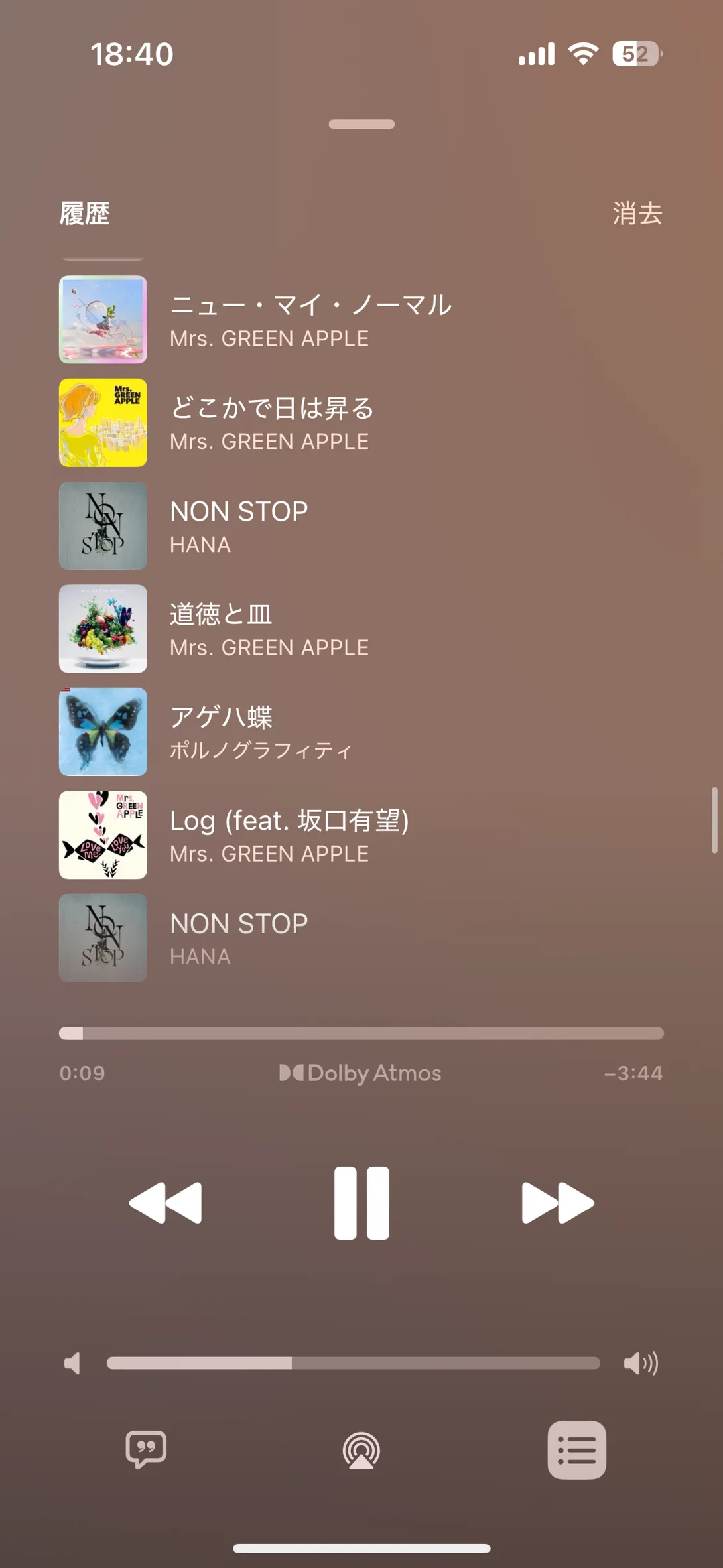Play アゲハ蝶 by ポルノグラフィティ
The image size is (723, 1568).
pyautogui.click(x=260, y=732)
